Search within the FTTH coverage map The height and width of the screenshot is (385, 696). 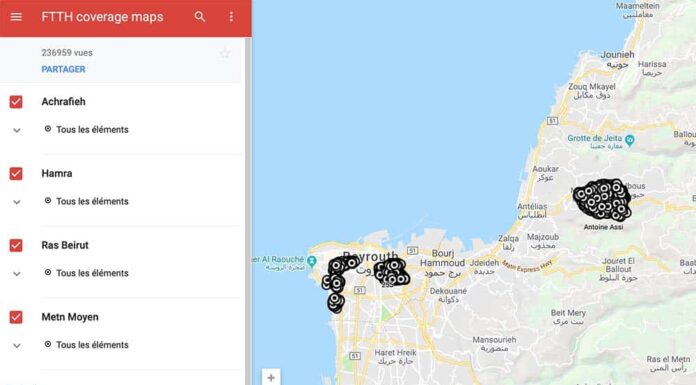click(x=200, y=17)
